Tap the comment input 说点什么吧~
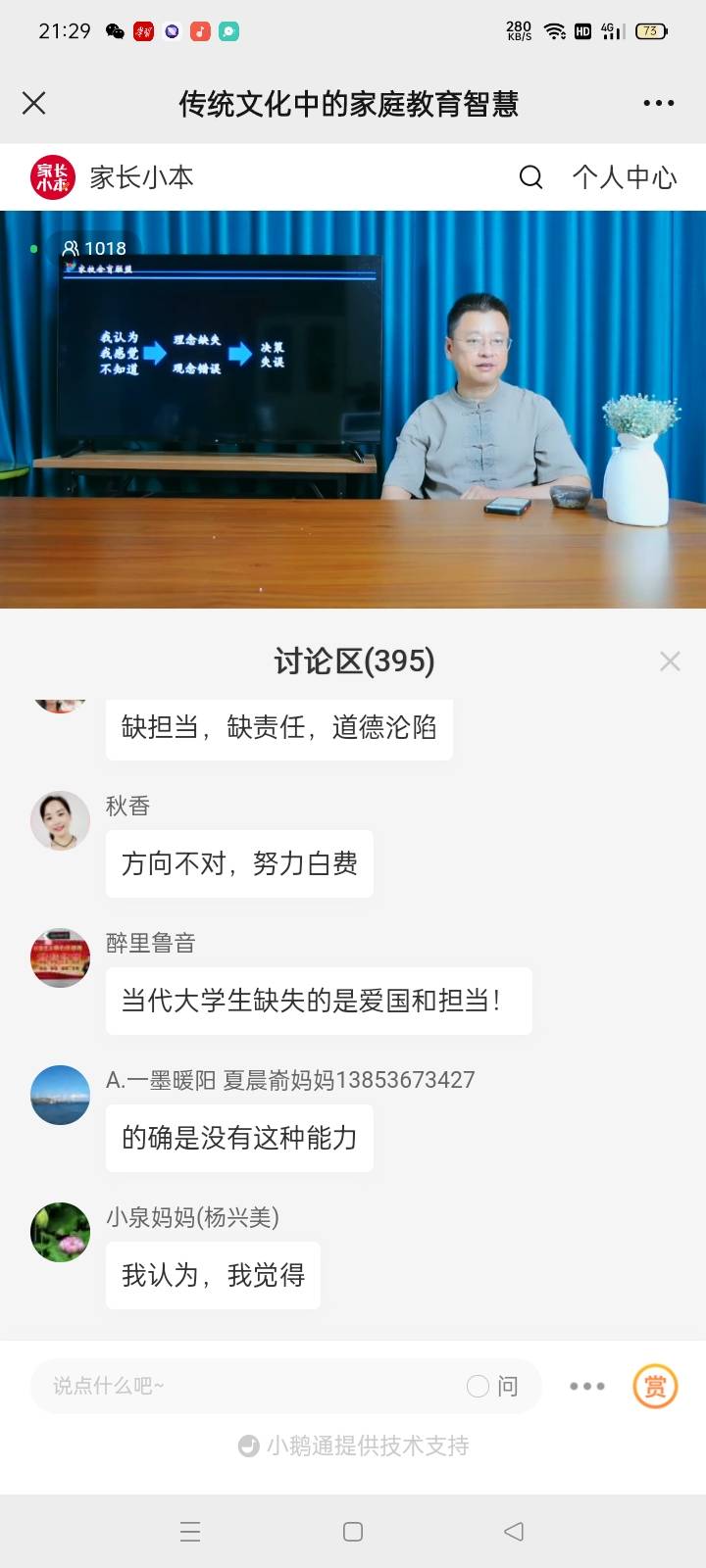 point(245,1386)
